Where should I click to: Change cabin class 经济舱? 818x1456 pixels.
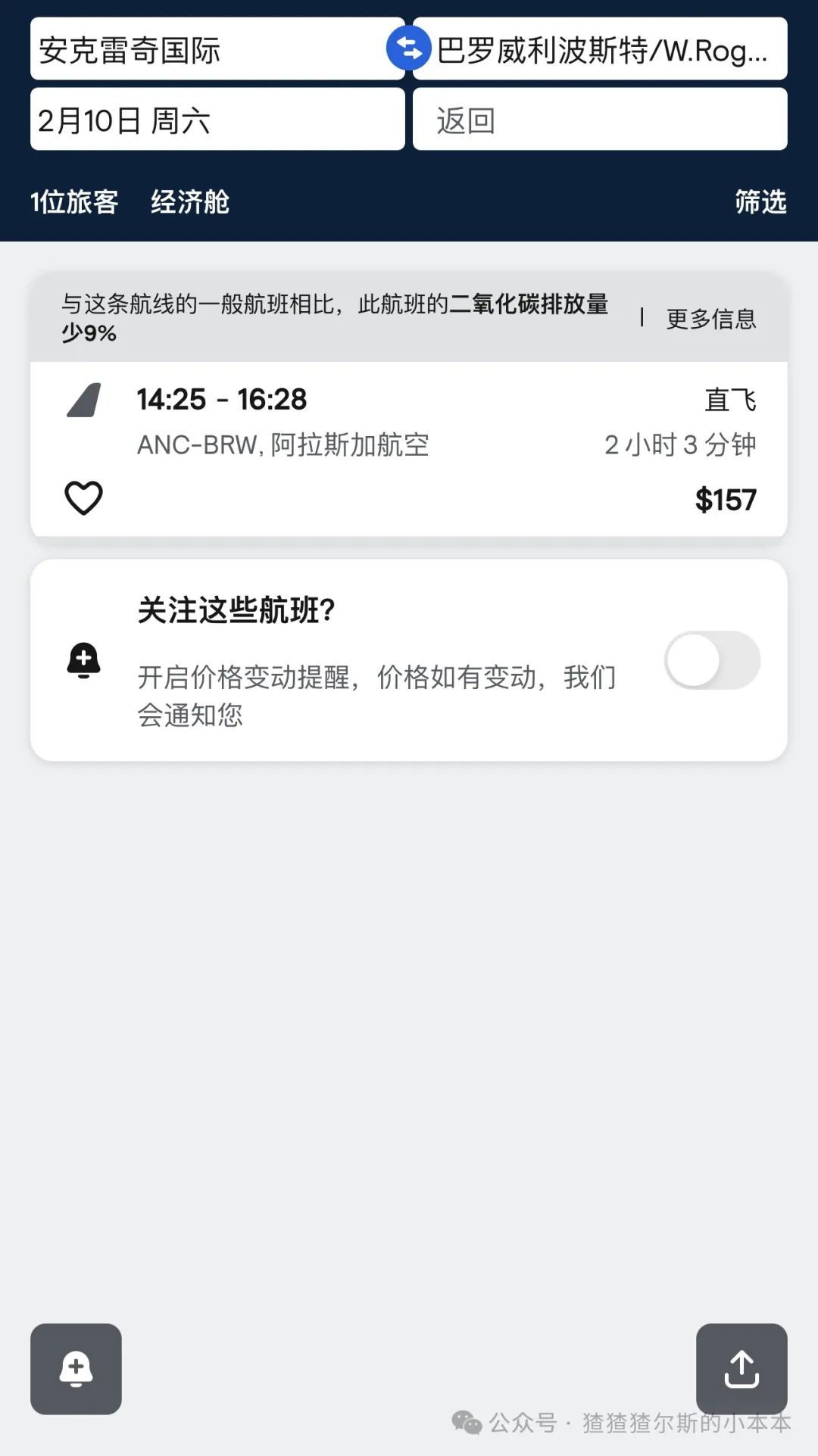190,202
